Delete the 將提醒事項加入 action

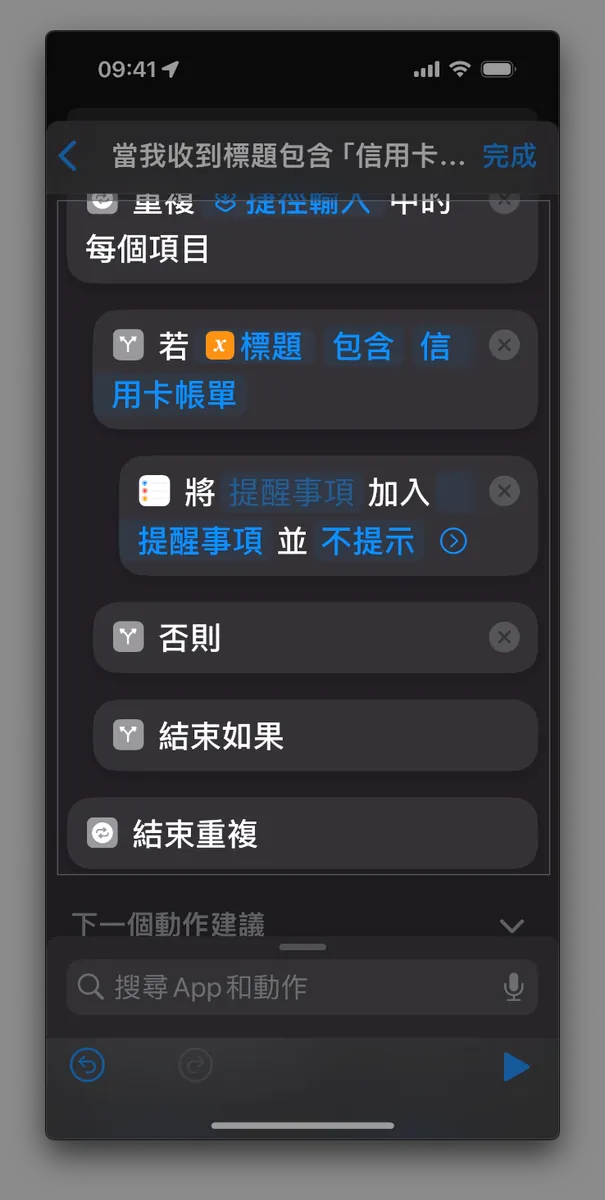[x=504, y=491]
